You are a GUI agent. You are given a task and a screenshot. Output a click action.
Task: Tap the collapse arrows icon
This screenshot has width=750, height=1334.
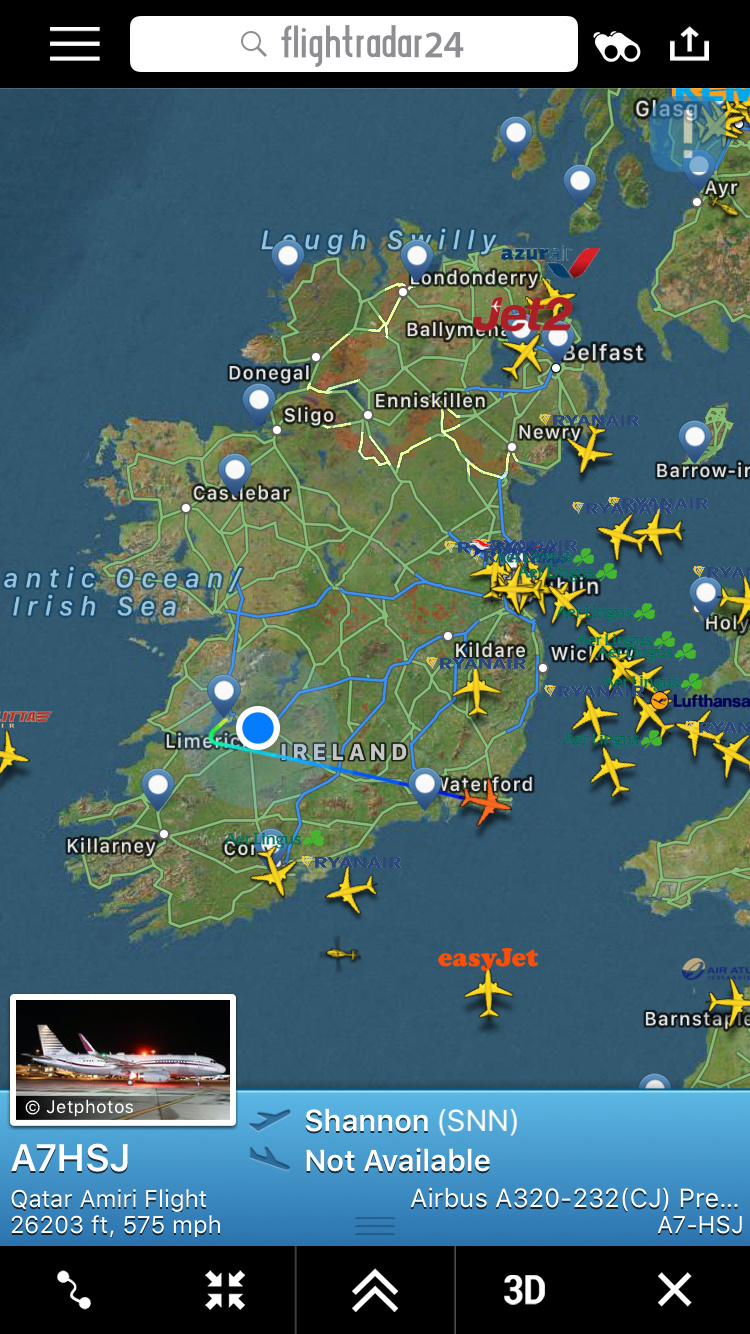[x=225, y=1290]
